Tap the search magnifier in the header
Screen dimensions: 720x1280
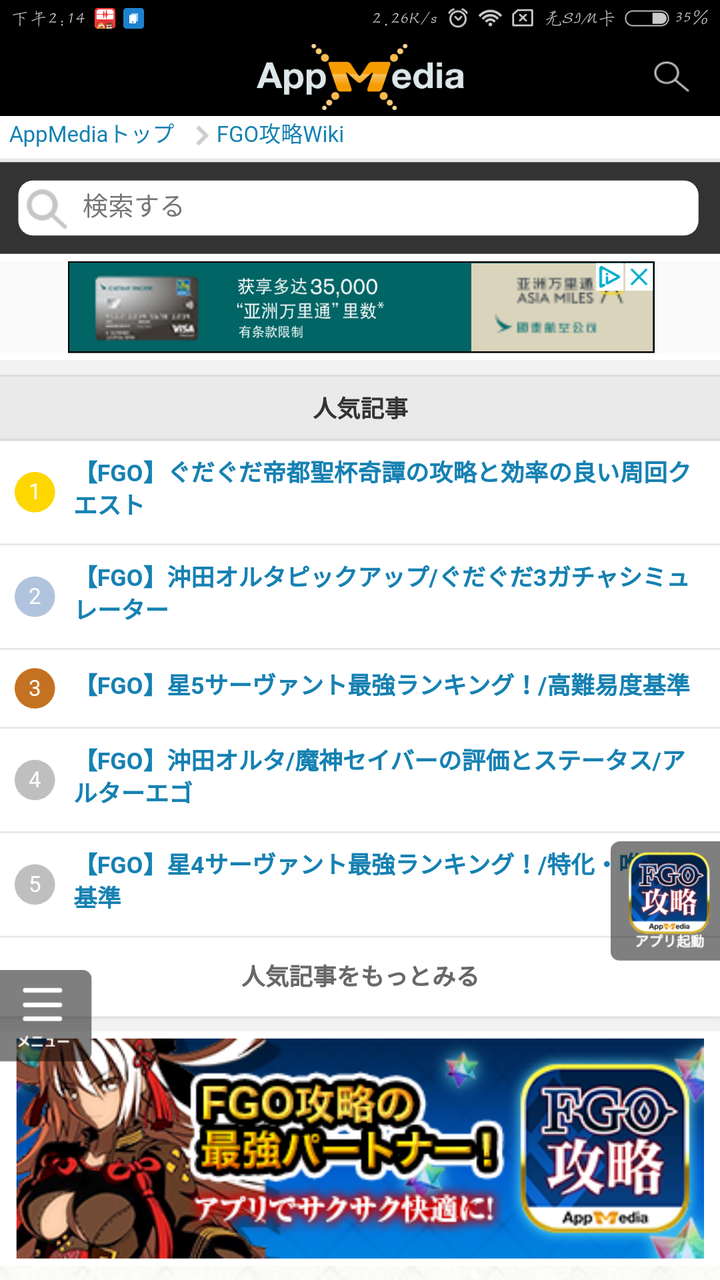pyautogui.click(x=670, y=76)
